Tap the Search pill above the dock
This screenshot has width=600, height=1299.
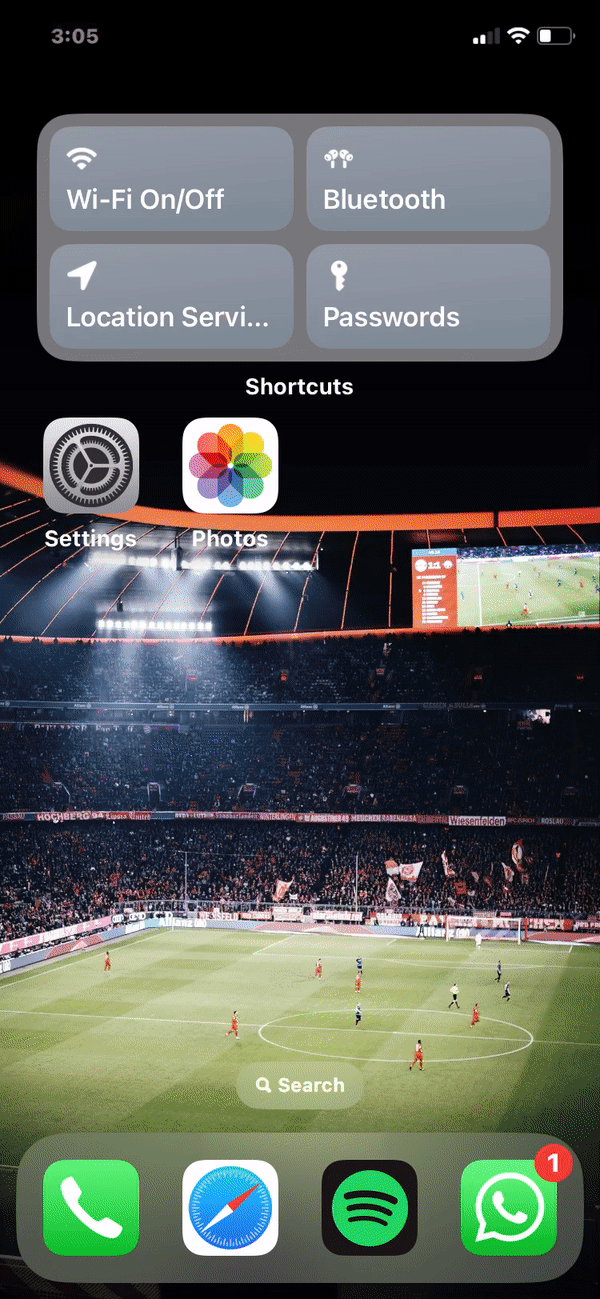[300, 1085]
